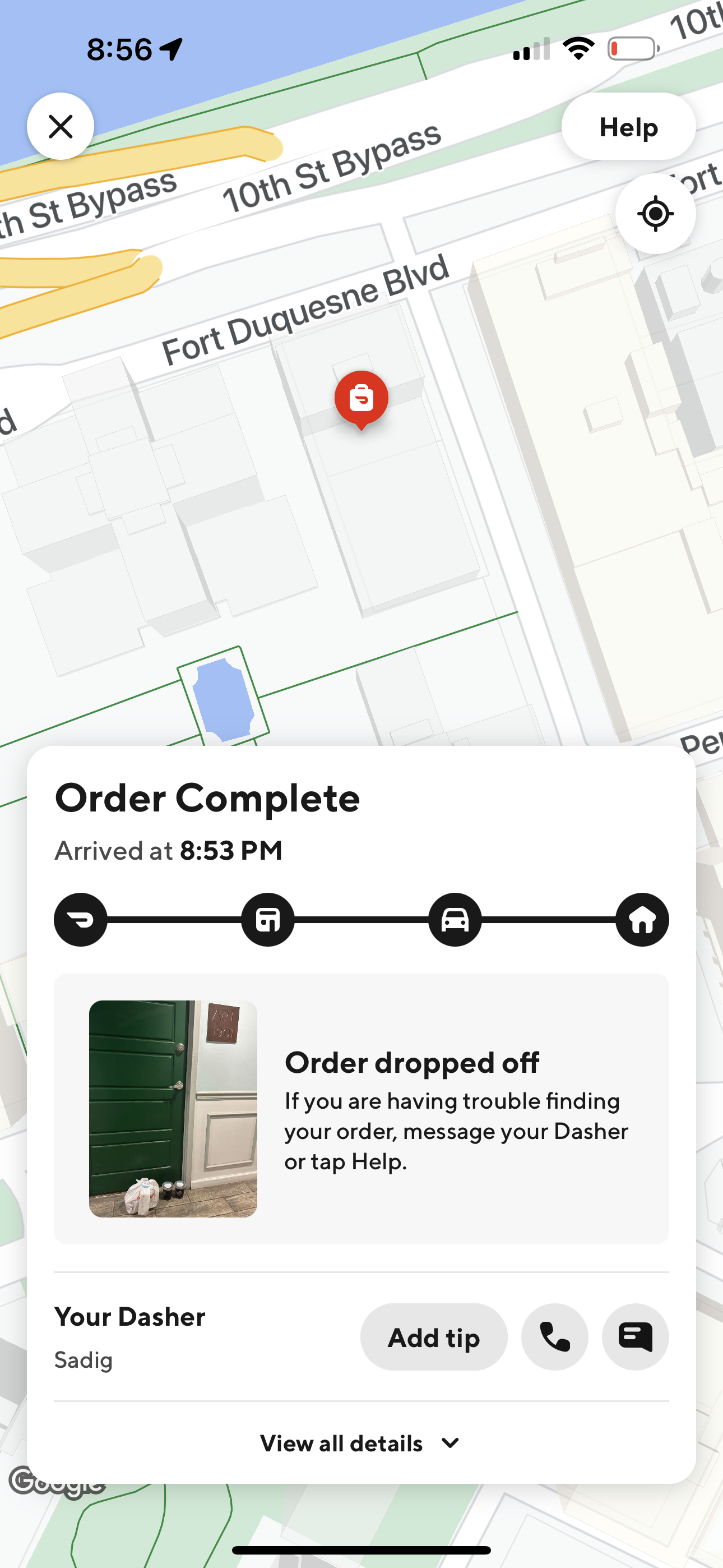This screenshot has width=723, height=1568.
Task: Select the DoorDash logo on the progress tracker
Action: 80,919
